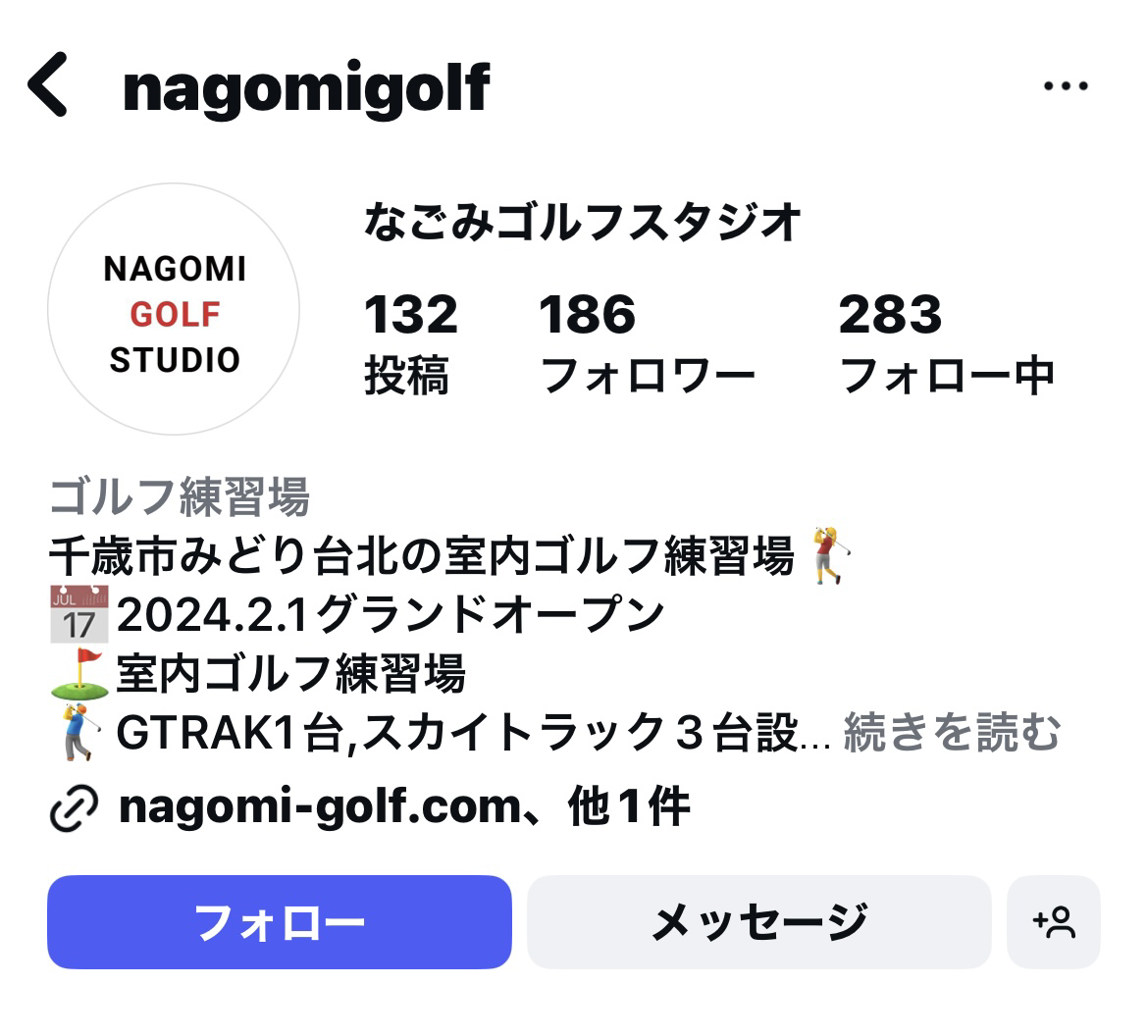Open the three-dot options menu

(x=1066, y=86)
